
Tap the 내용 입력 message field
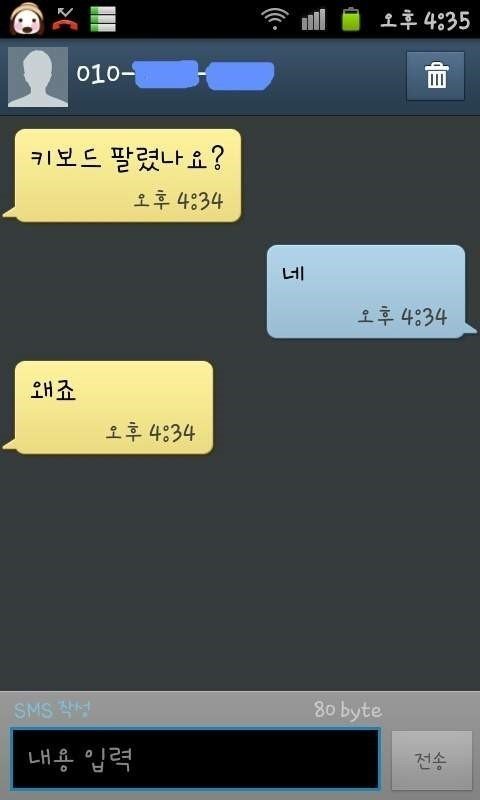[x=195, y=759]
